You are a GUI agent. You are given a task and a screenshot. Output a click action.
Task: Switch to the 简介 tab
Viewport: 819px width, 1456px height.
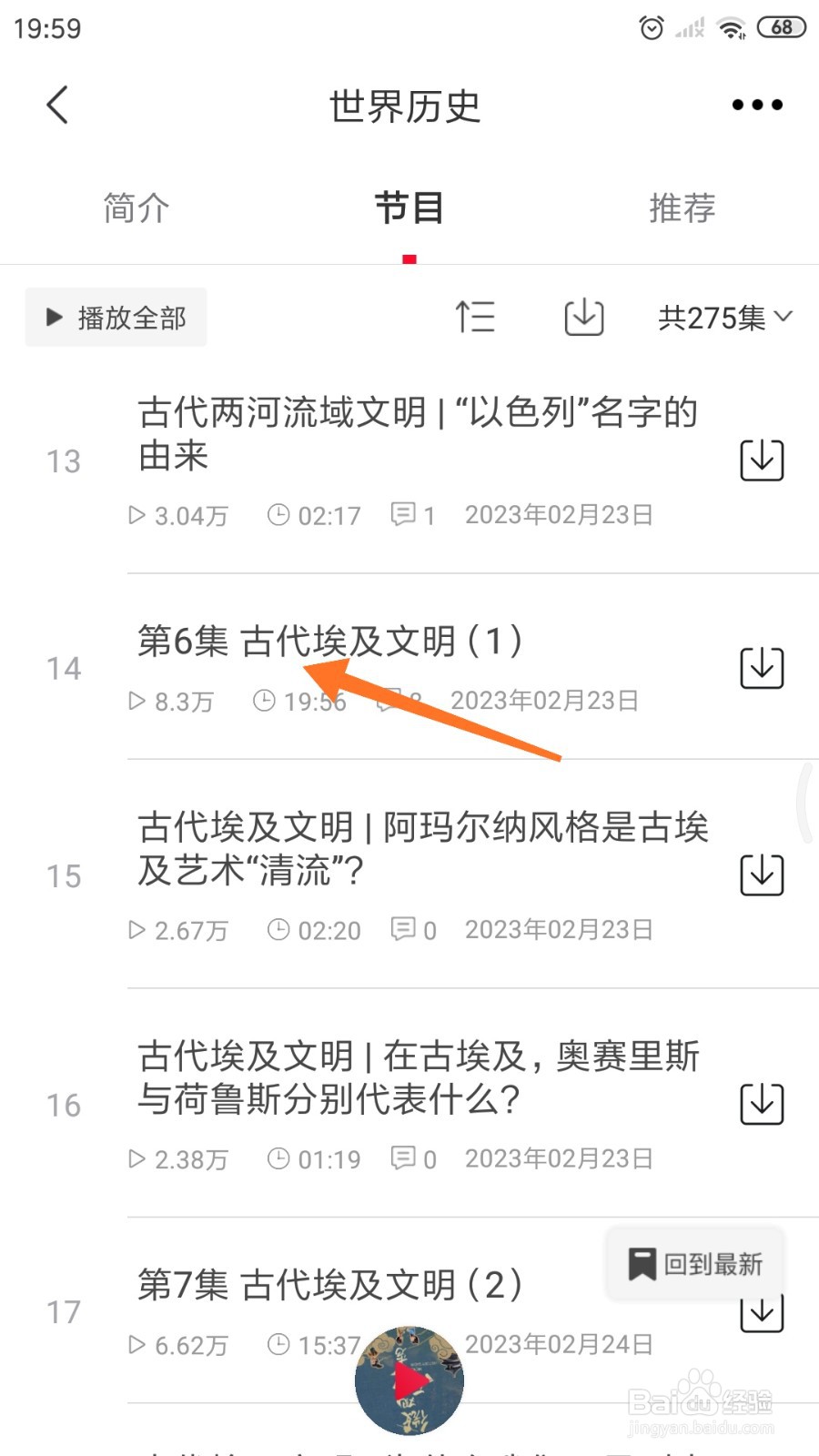pyautogui.click(x=136, y=208)
